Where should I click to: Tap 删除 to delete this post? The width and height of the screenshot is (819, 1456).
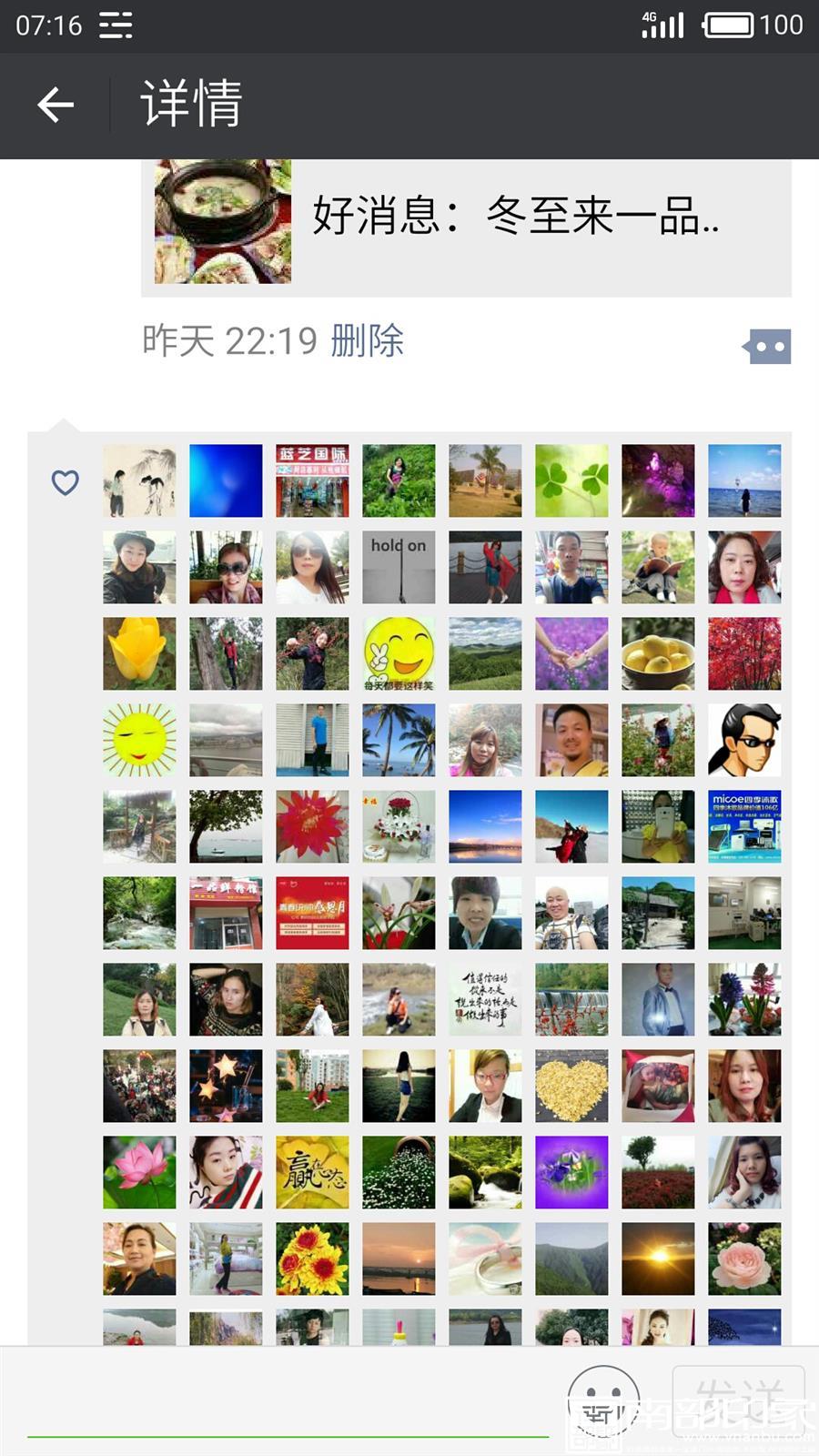368,341
